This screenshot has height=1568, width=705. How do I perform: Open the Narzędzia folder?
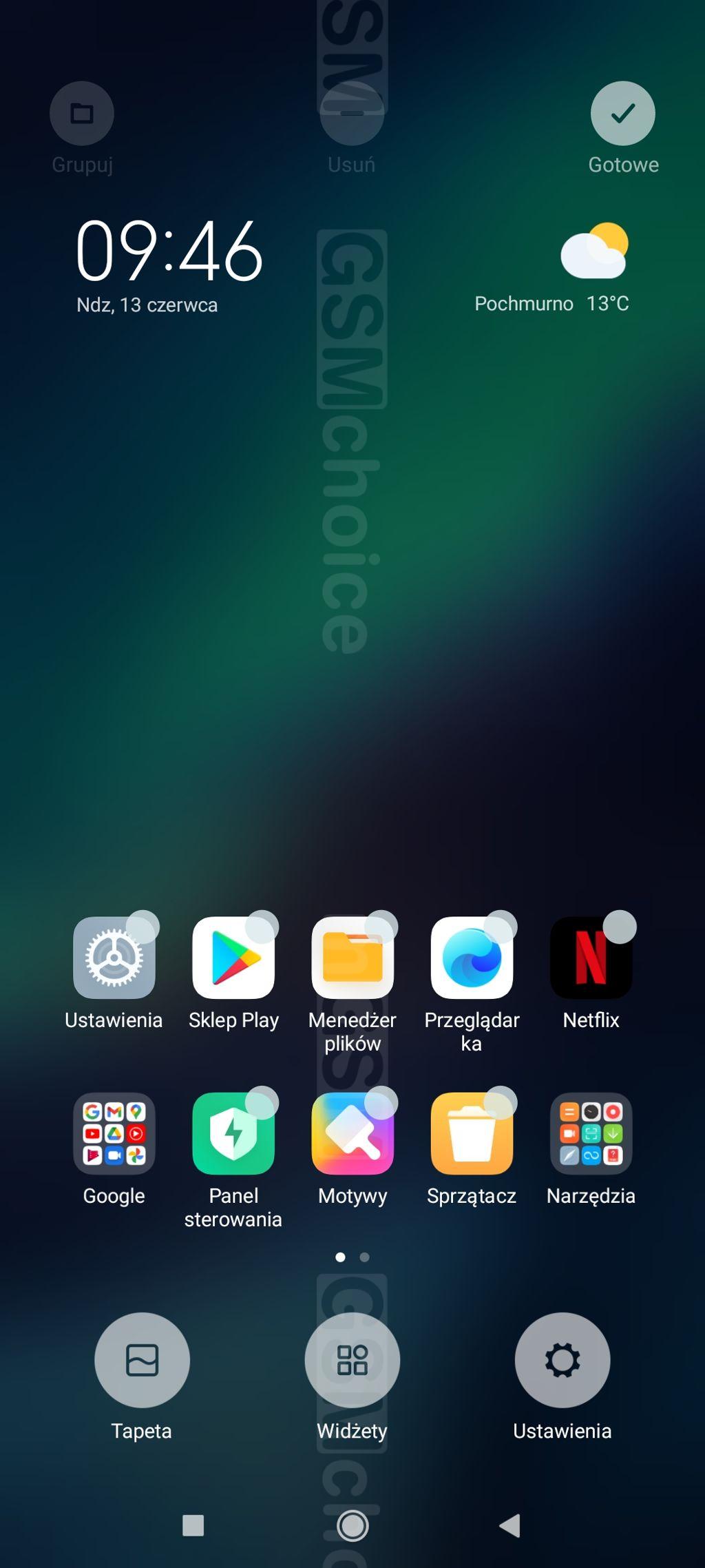pos(591,1133)
